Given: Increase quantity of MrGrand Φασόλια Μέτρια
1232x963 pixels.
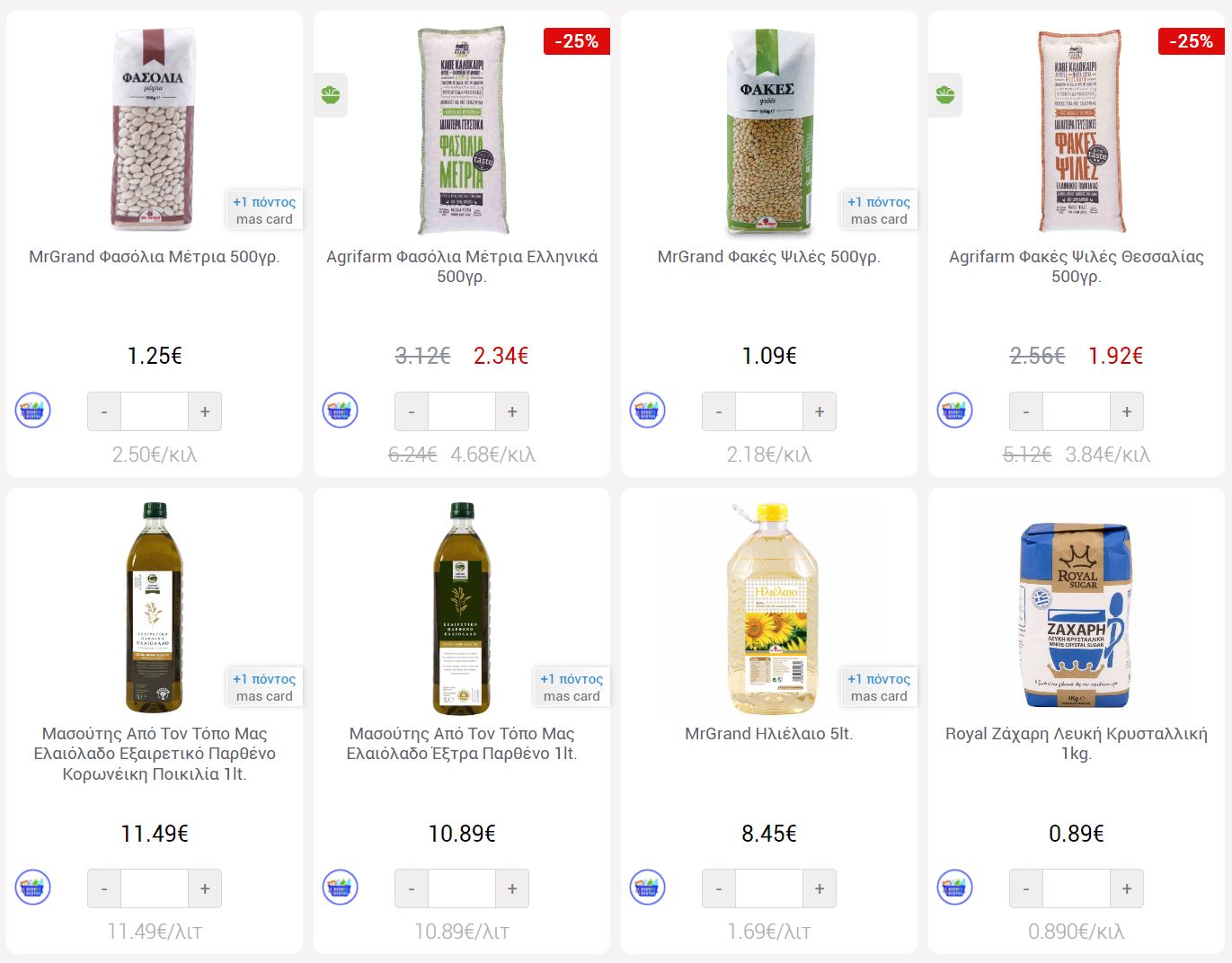Looking at the screenshot, I should pos(205,411).
